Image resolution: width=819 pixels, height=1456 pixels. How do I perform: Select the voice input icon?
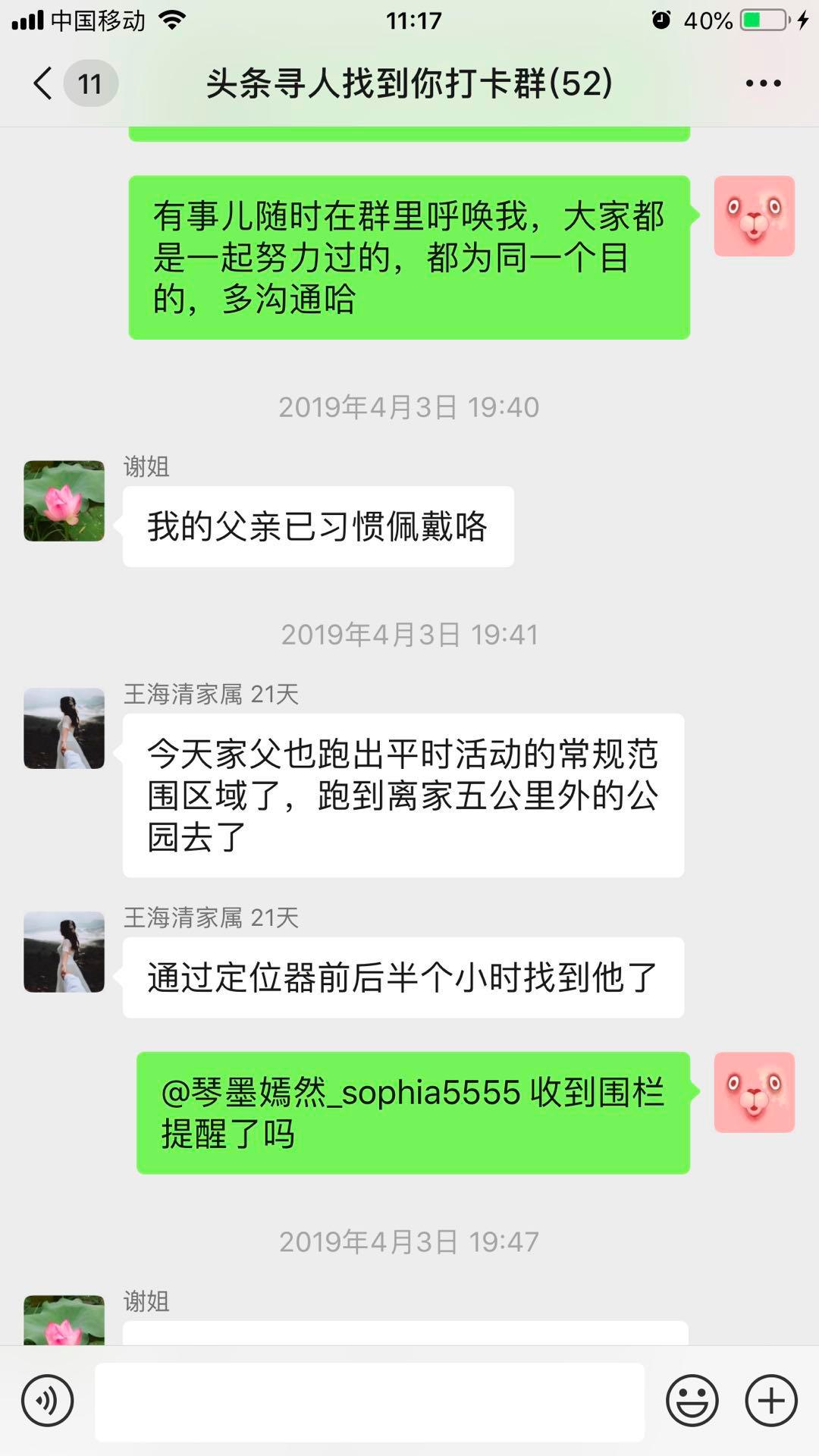tap(45, 1401)
